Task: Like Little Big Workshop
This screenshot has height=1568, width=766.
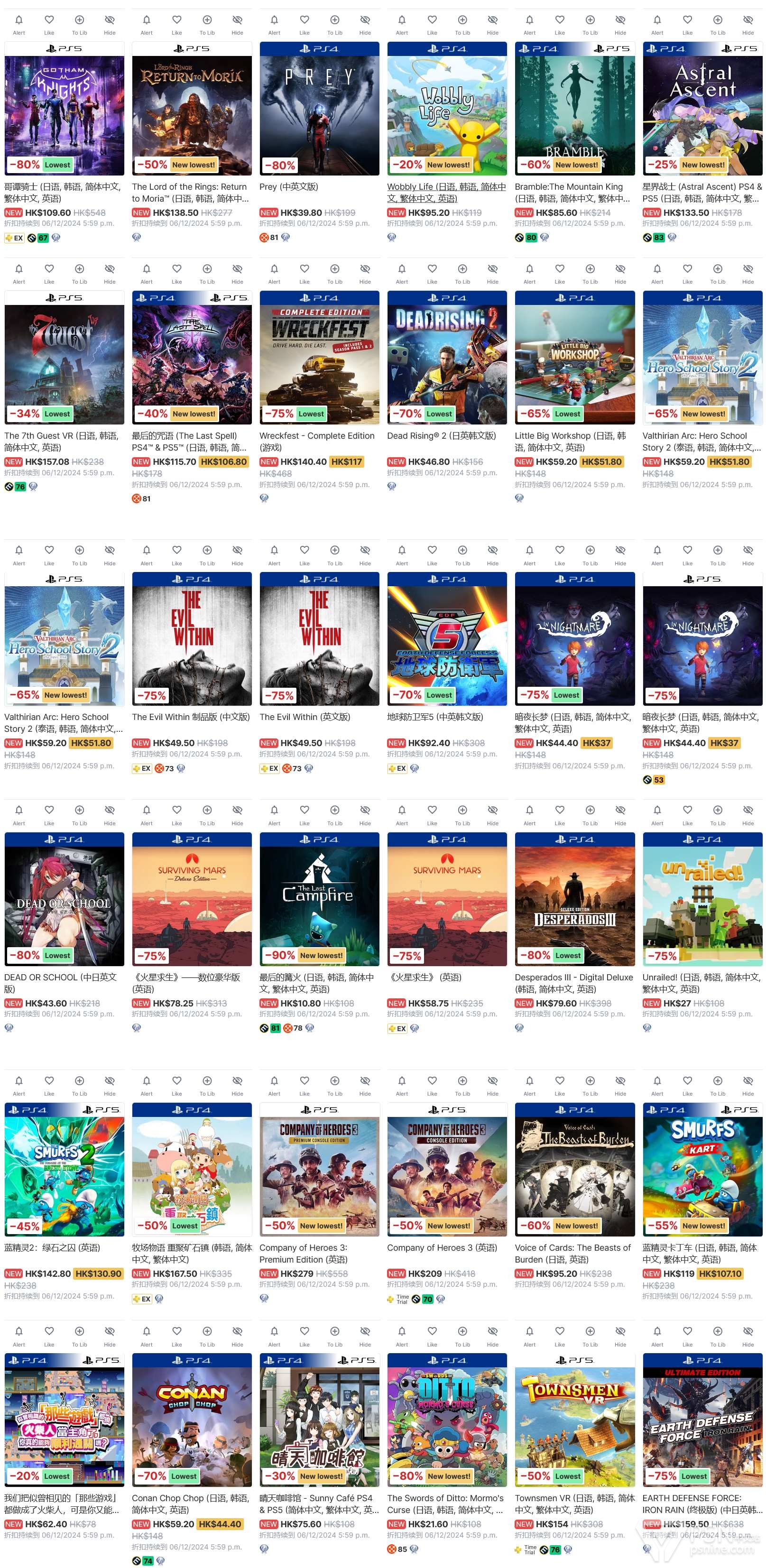Action: (560, 273)
